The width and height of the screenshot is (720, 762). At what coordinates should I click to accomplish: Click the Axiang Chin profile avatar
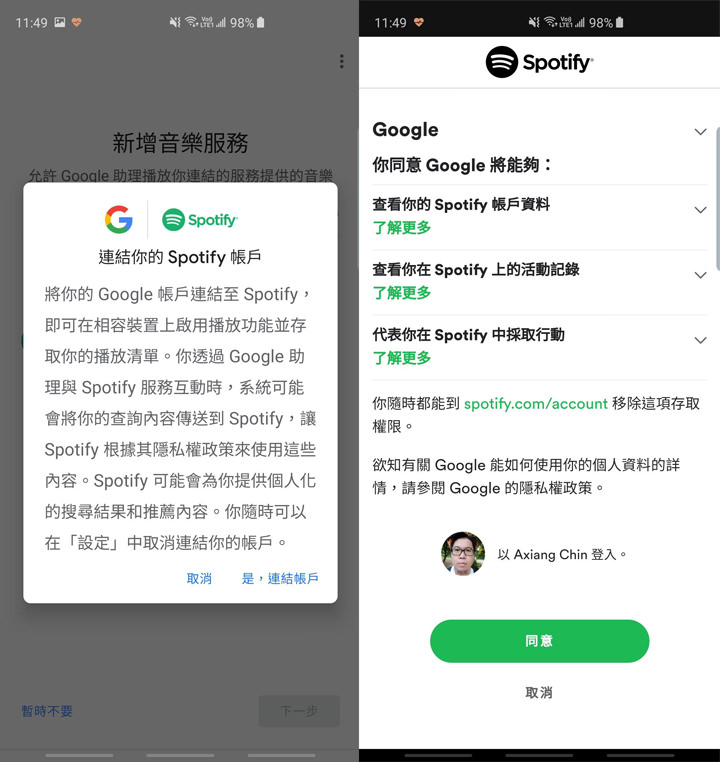[x=463, y=554]
